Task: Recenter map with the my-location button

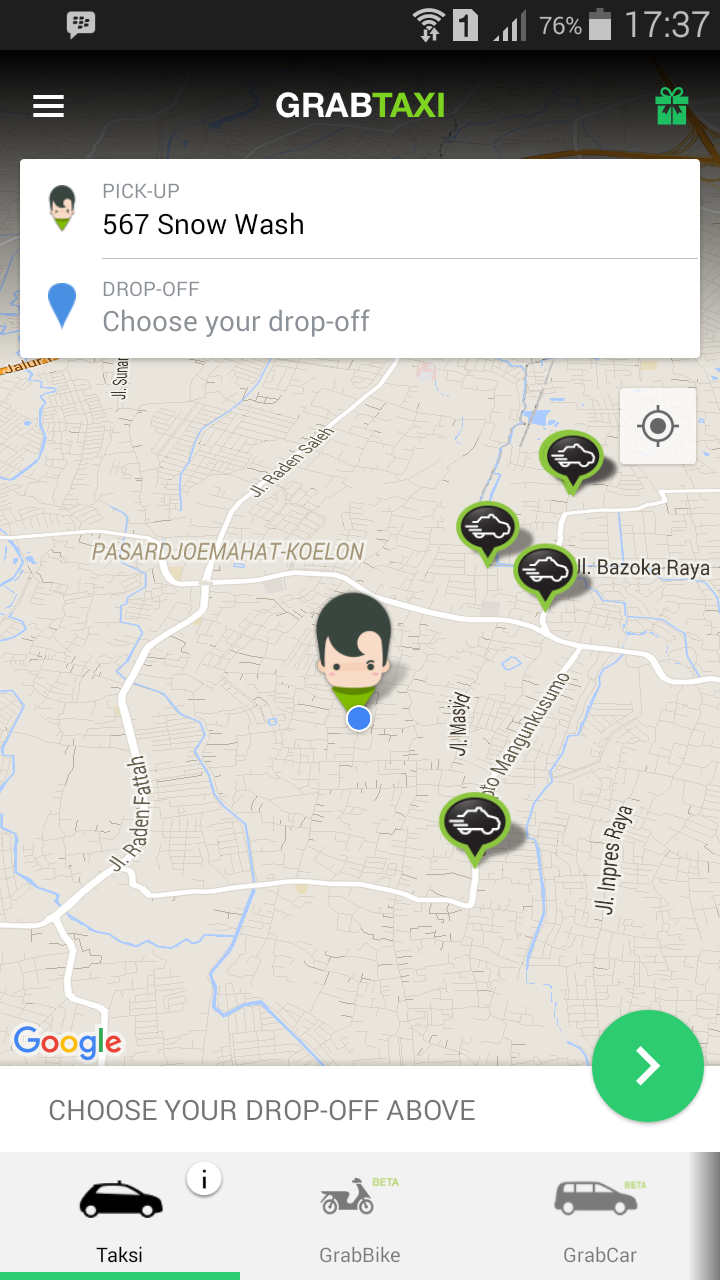Action: 657,427
